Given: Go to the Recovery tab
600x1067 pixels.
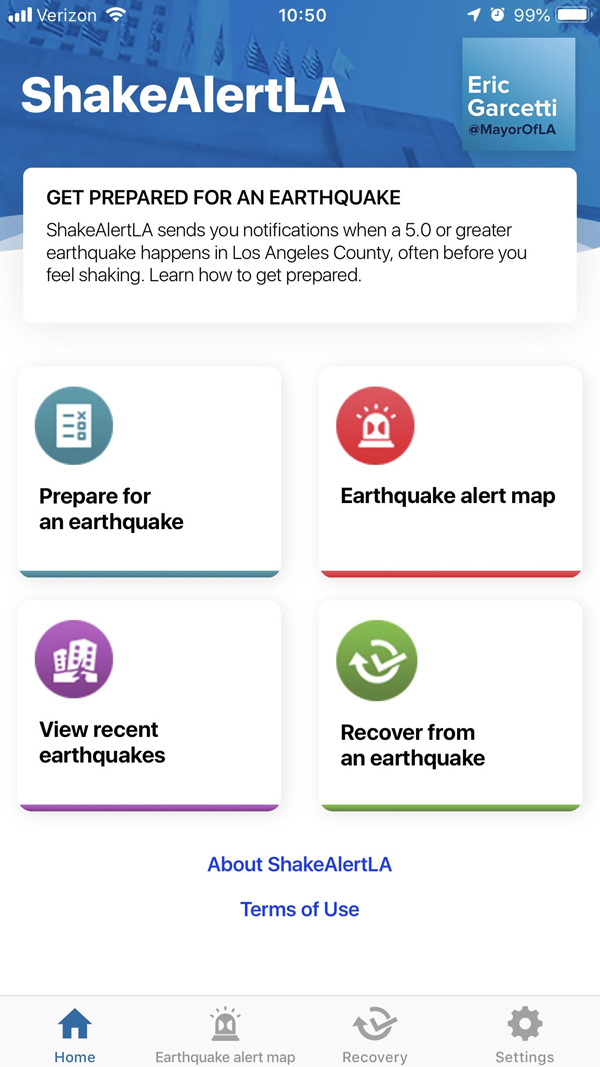Looking at the screenshot, I should 375,1034.
